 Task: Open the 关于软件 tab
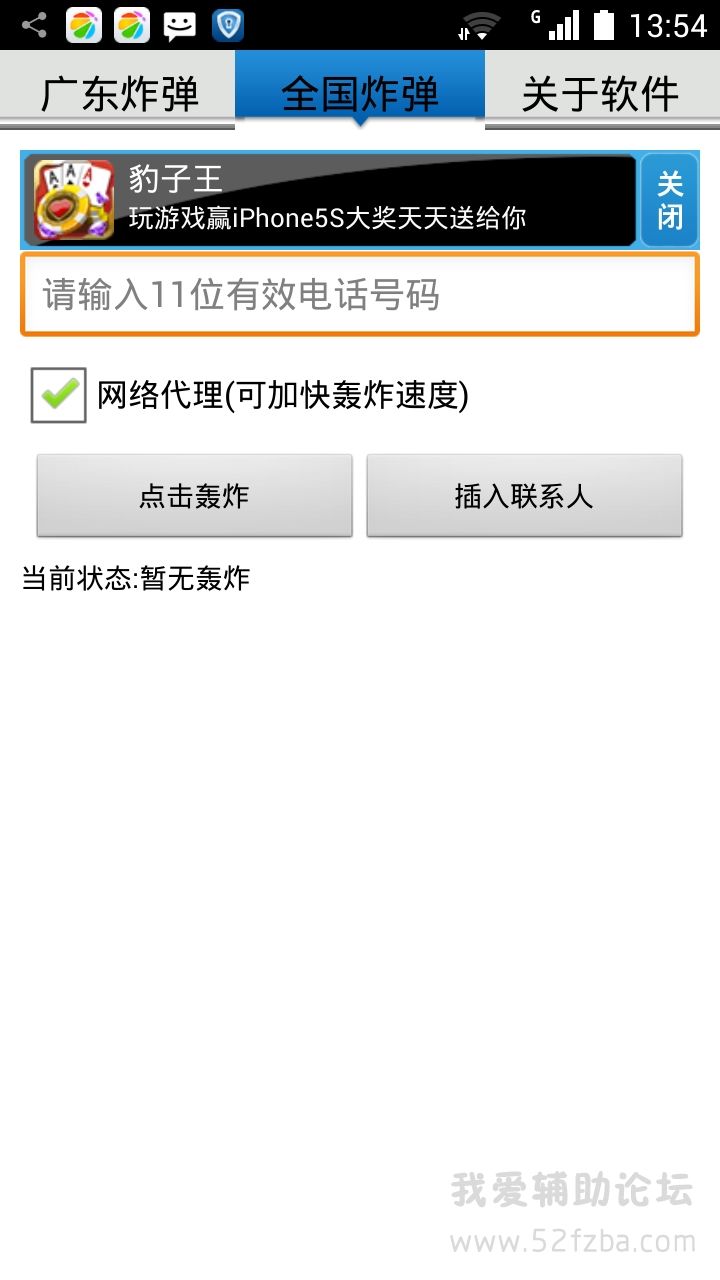coord(601,92)
